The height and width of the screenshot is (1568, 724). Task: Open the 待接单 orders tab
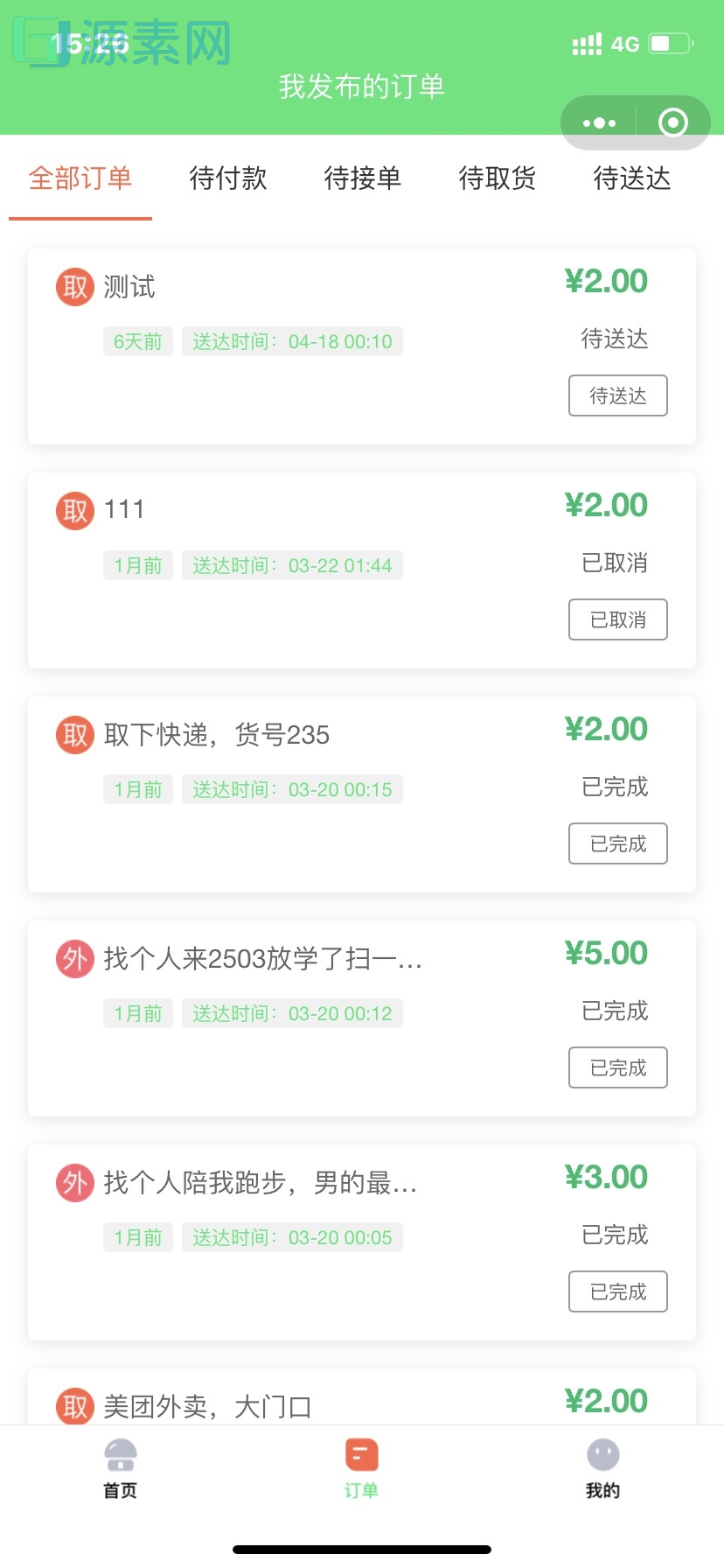(x=362, y=178)
